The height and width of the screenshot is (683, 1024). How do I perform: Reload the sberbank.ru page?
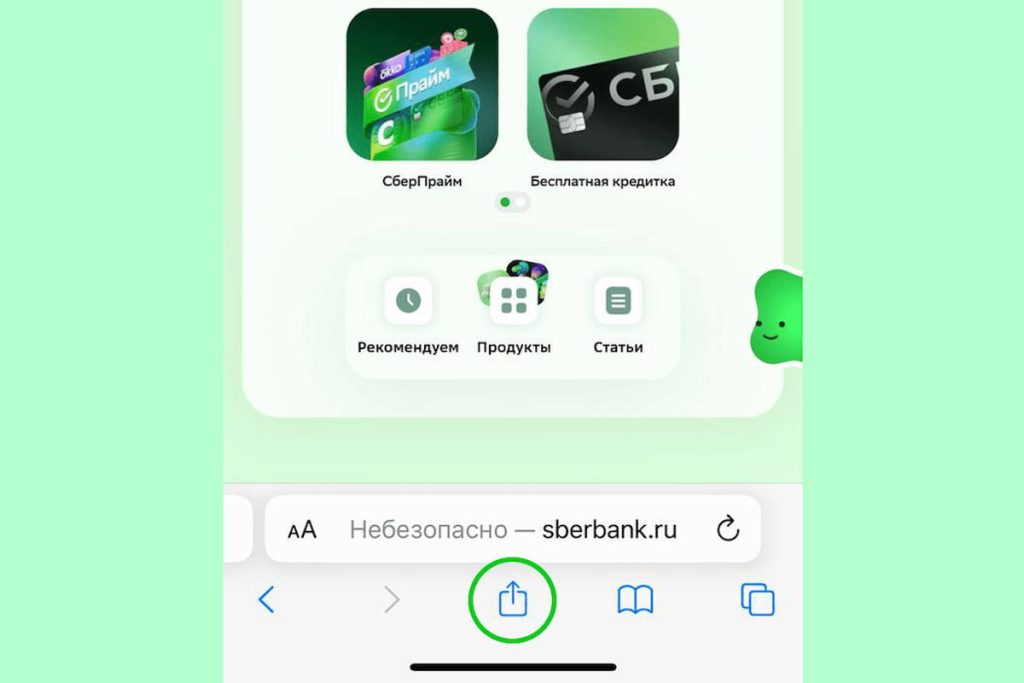[x=728, y=529]
